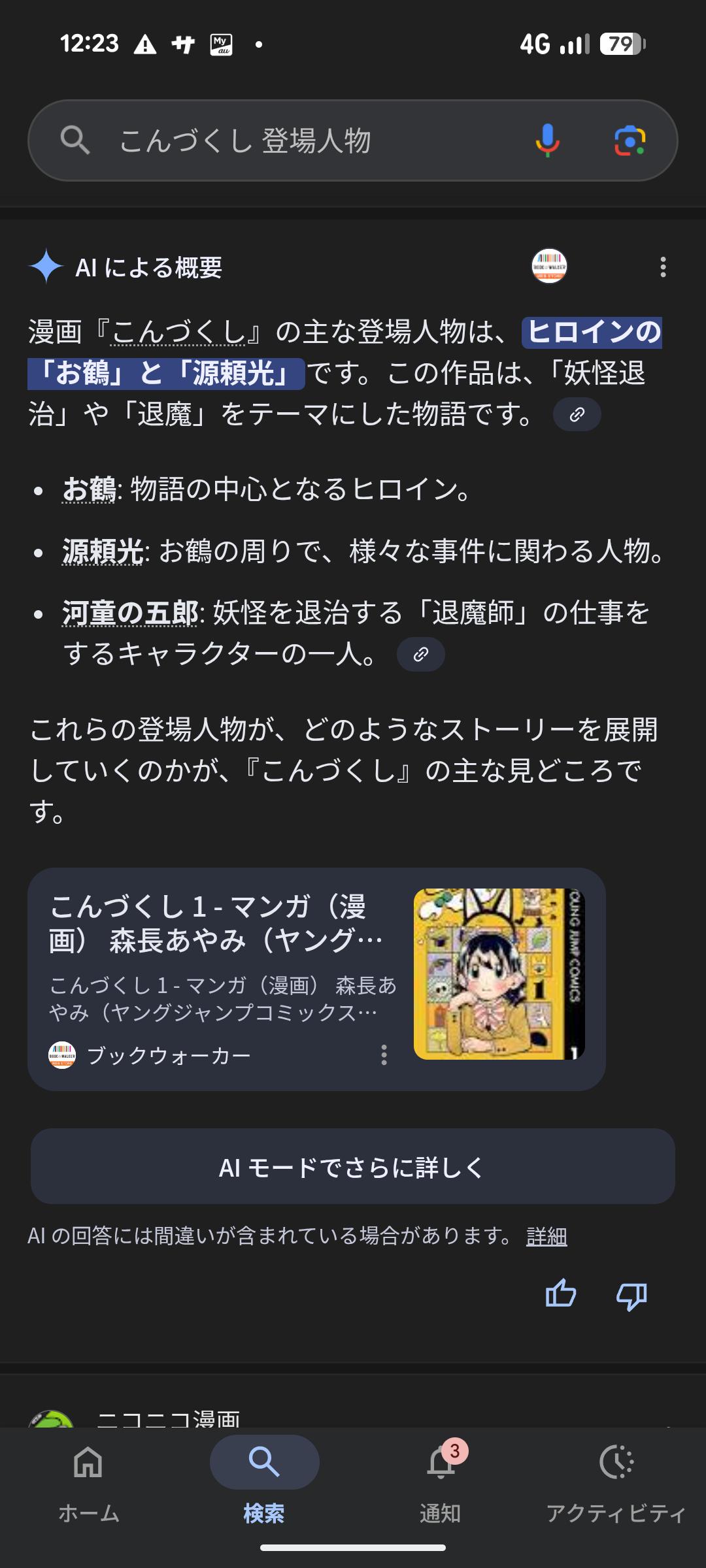This screenshot has width=706, height=1568.
Task: Open source link after the intro paragraph
Action: point(577,414)
